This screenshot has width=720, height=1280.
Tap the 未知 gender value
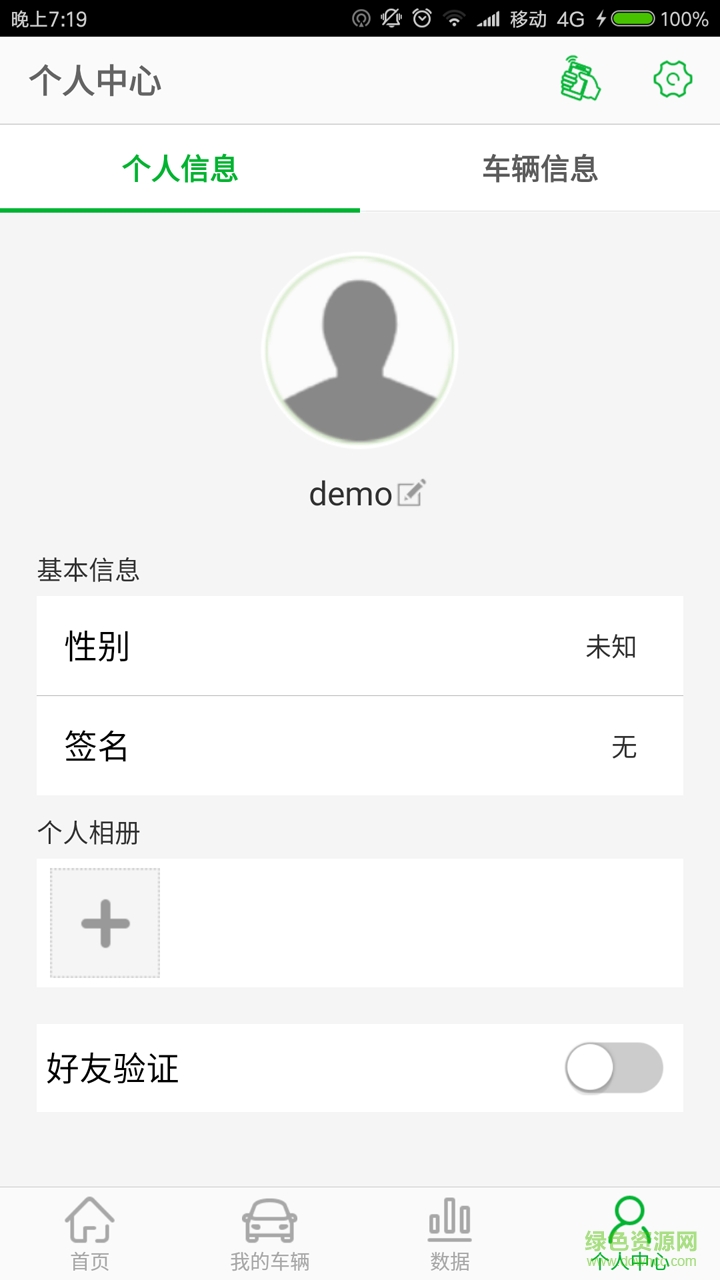(x=613, y=647)
